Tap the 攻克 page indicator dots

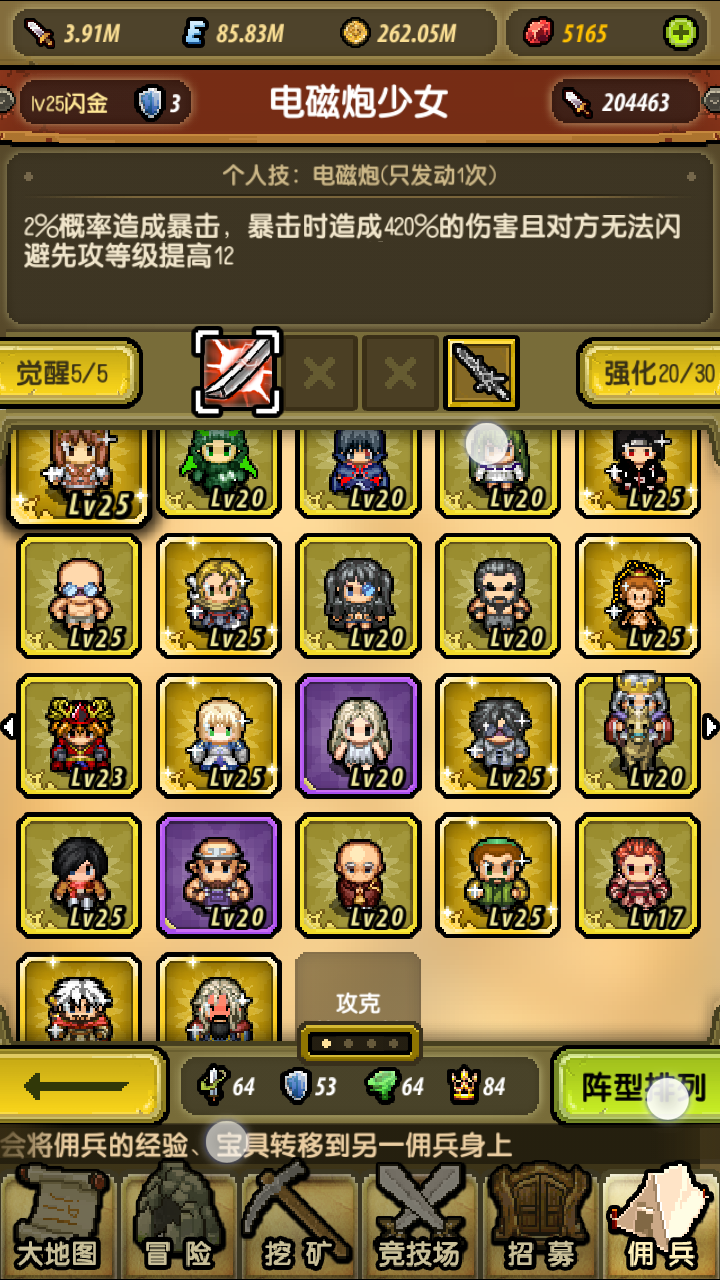(360, 1043)
